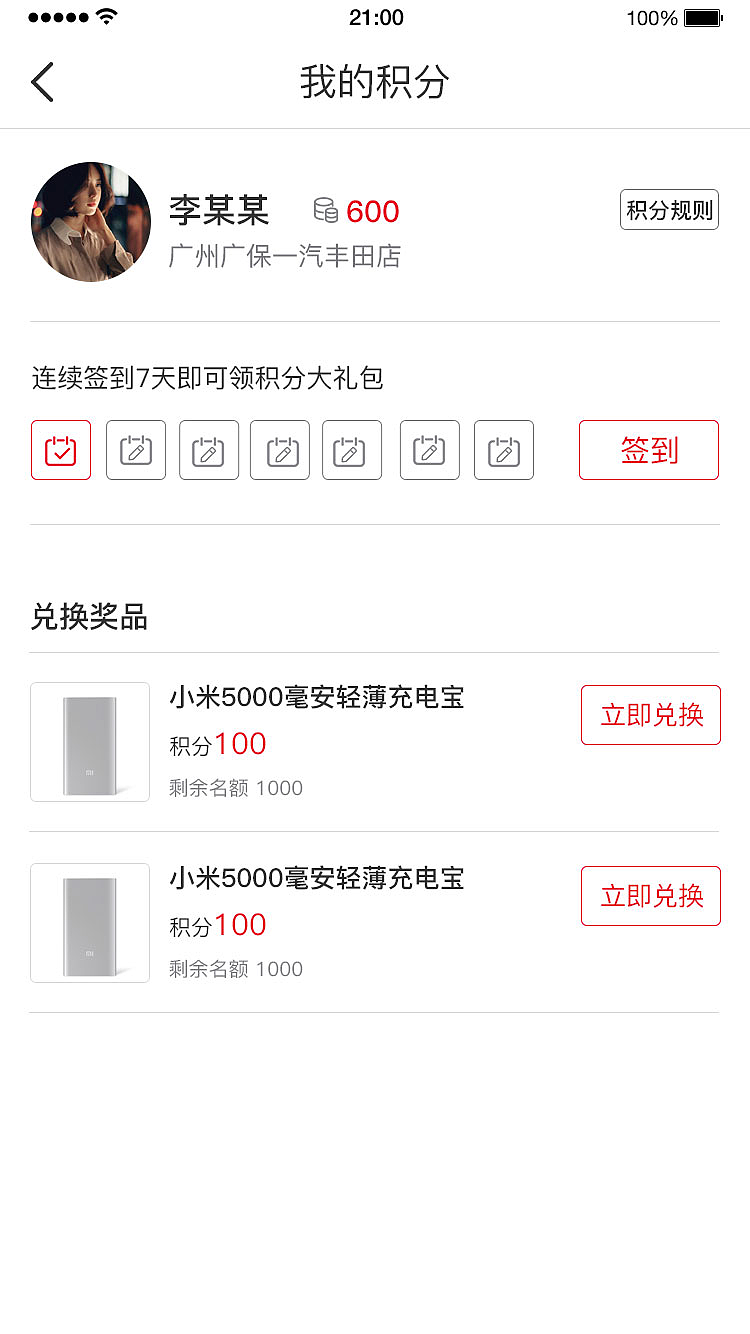The width and height of the screenshot is (750, 1334).
Task: Select the day 1 completed check-in calendar icon
Action: point(60,450)
